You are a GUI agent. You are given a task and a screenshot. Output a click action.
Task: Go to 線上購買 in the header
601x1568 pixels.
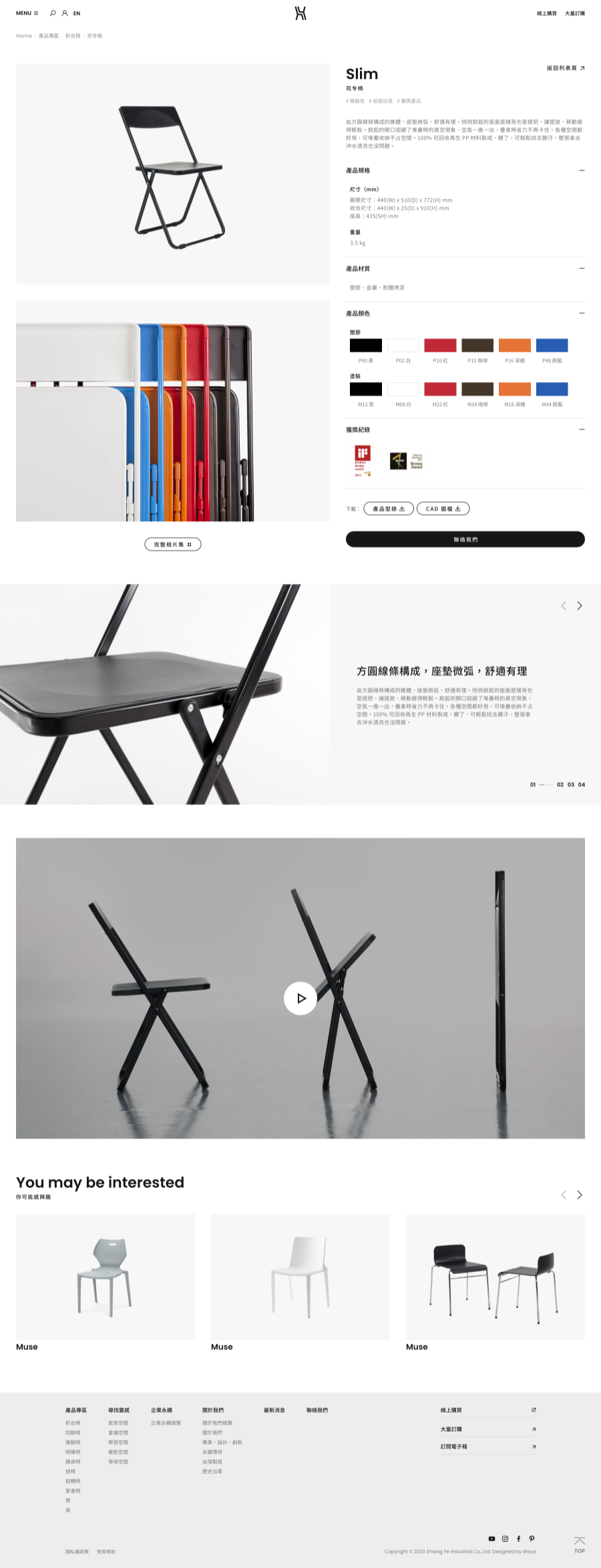click(x=546, y=13)
